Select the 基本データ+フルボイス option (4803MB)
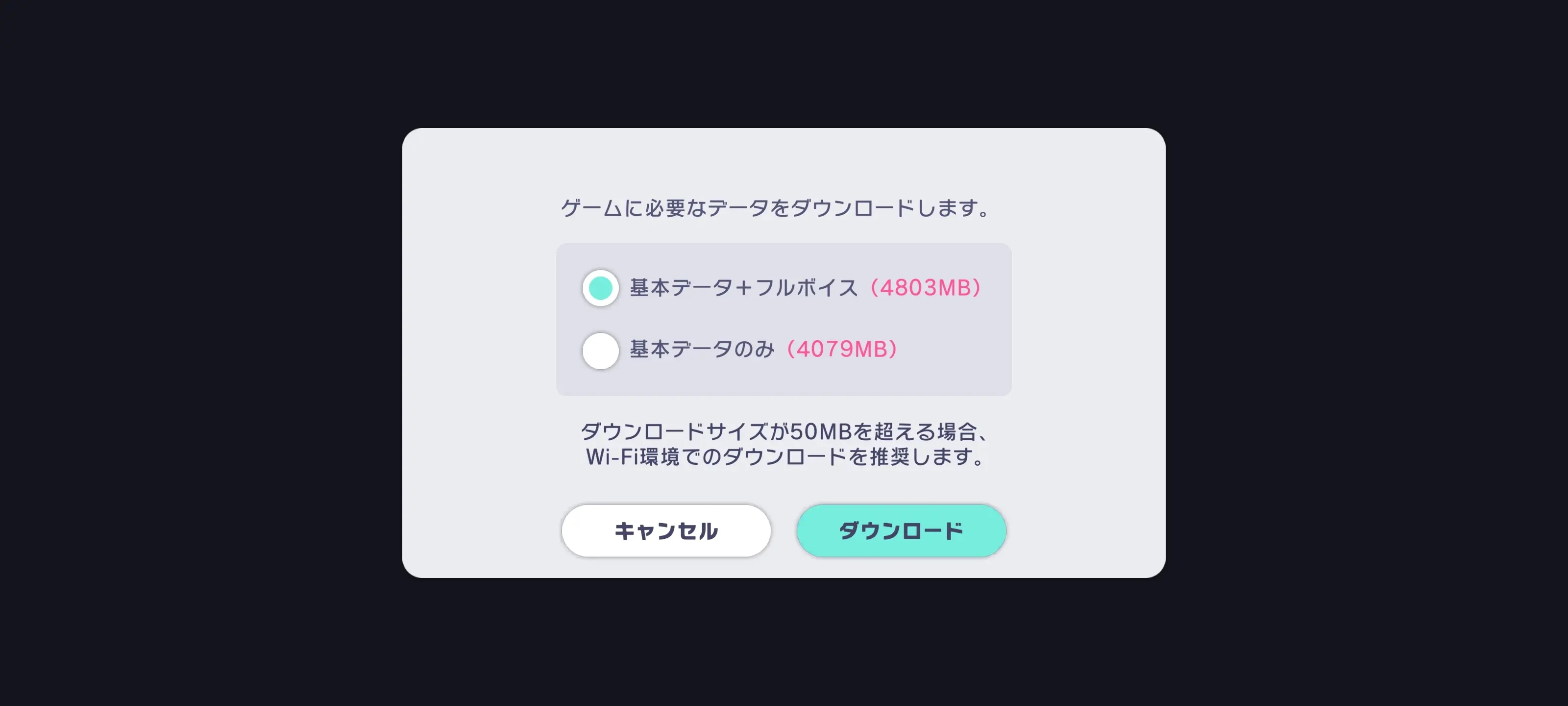 point(600,287)
